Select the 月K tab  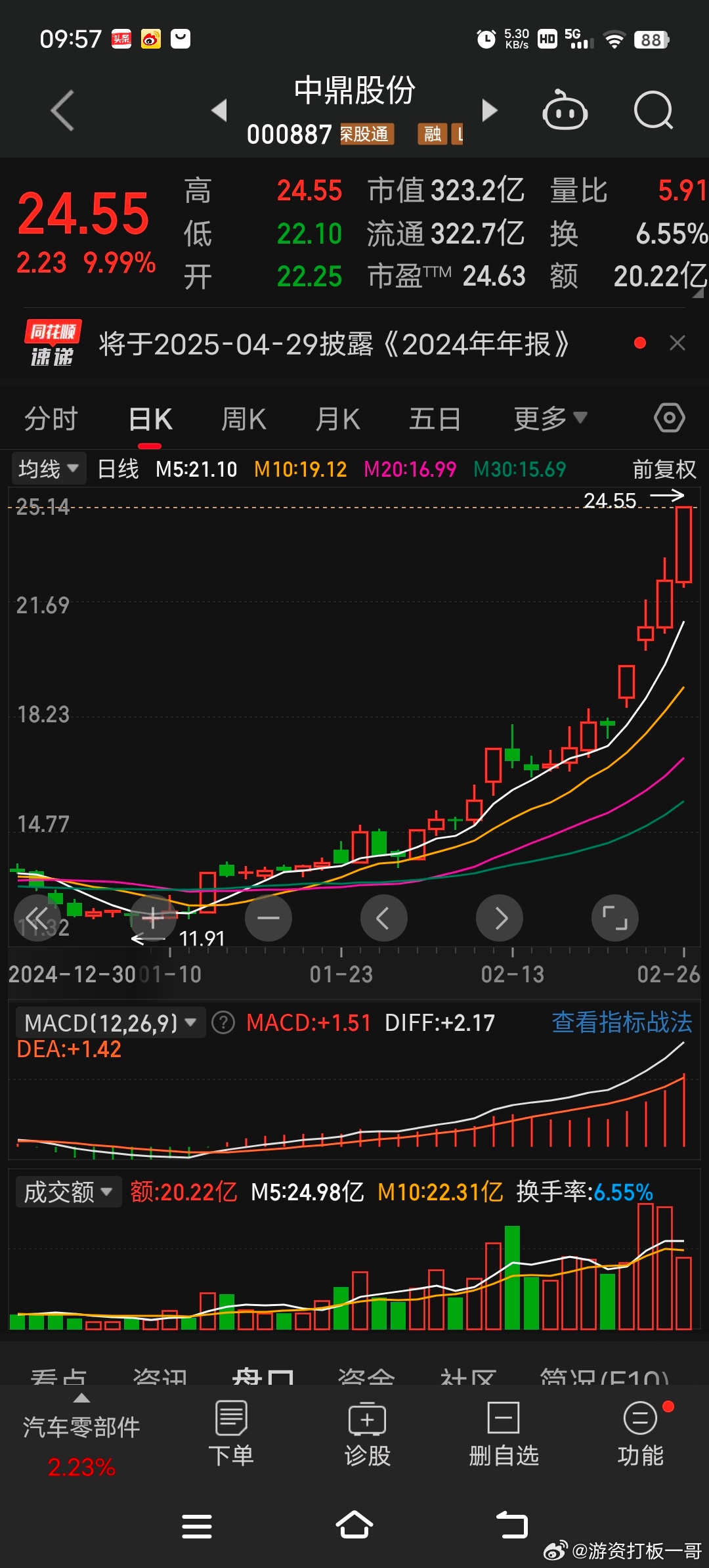pyautogui.click(x=337, y=419)
